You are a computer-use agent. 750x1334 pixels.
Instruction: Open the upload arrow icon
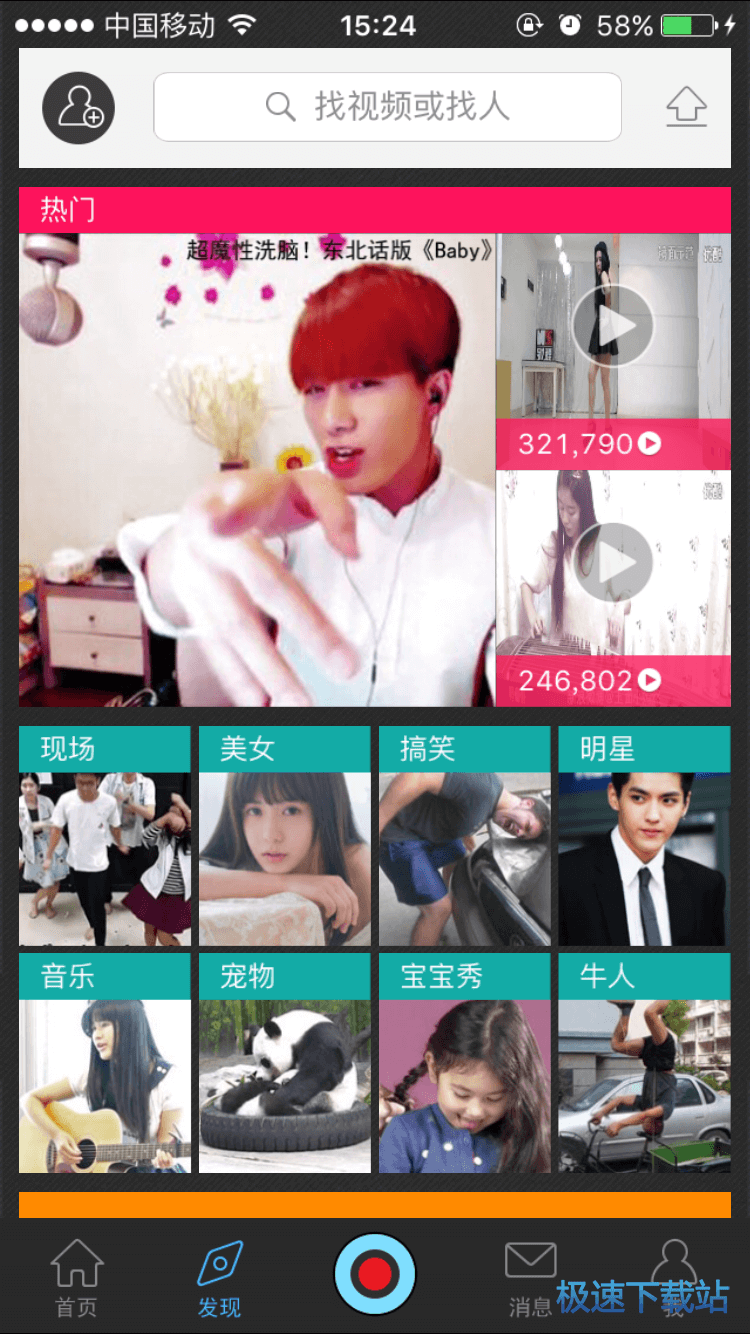[x=686, y=107]
